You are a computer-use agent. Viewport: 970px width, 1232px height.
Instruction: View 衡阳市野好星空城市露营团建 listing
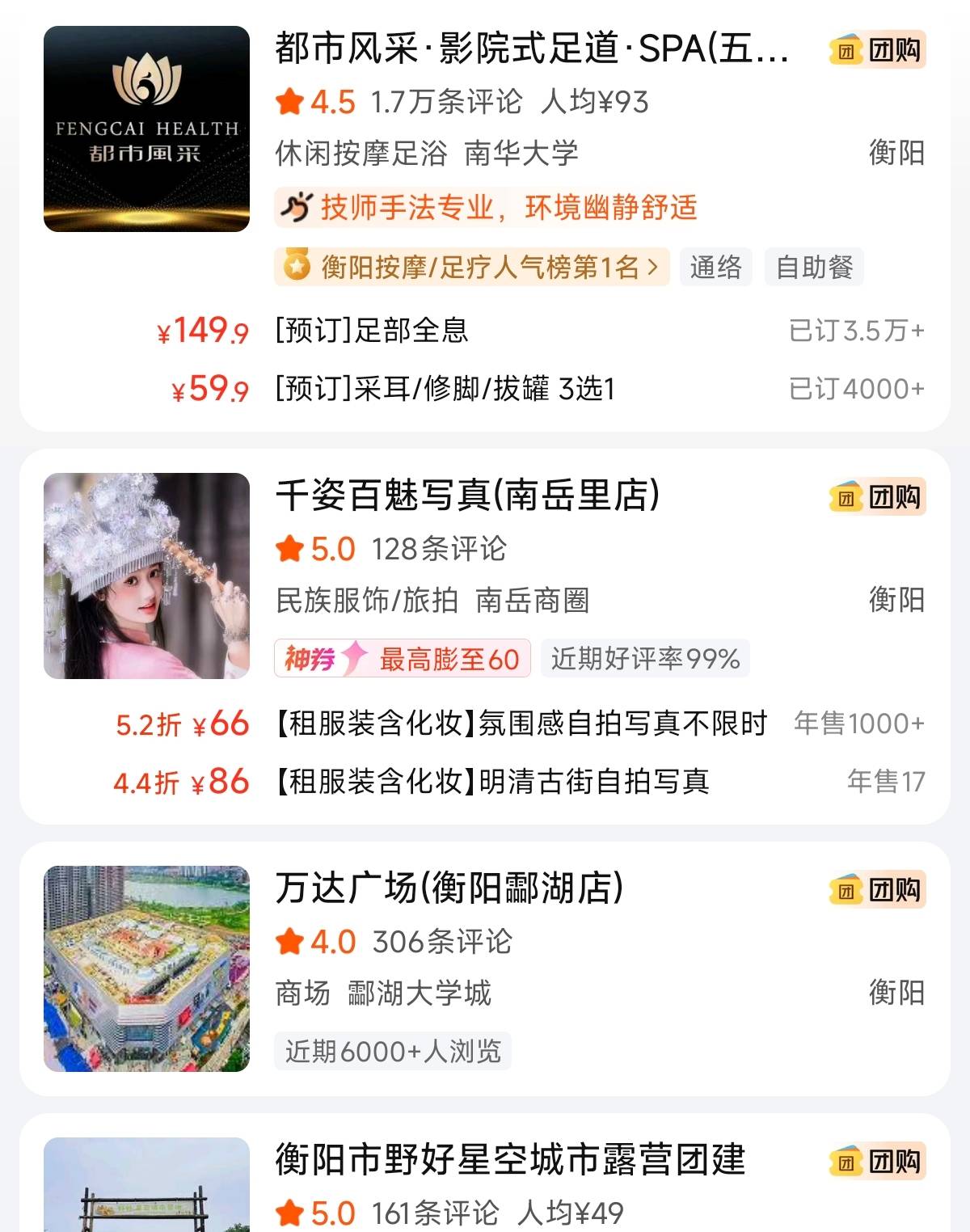coord(509,1160)
